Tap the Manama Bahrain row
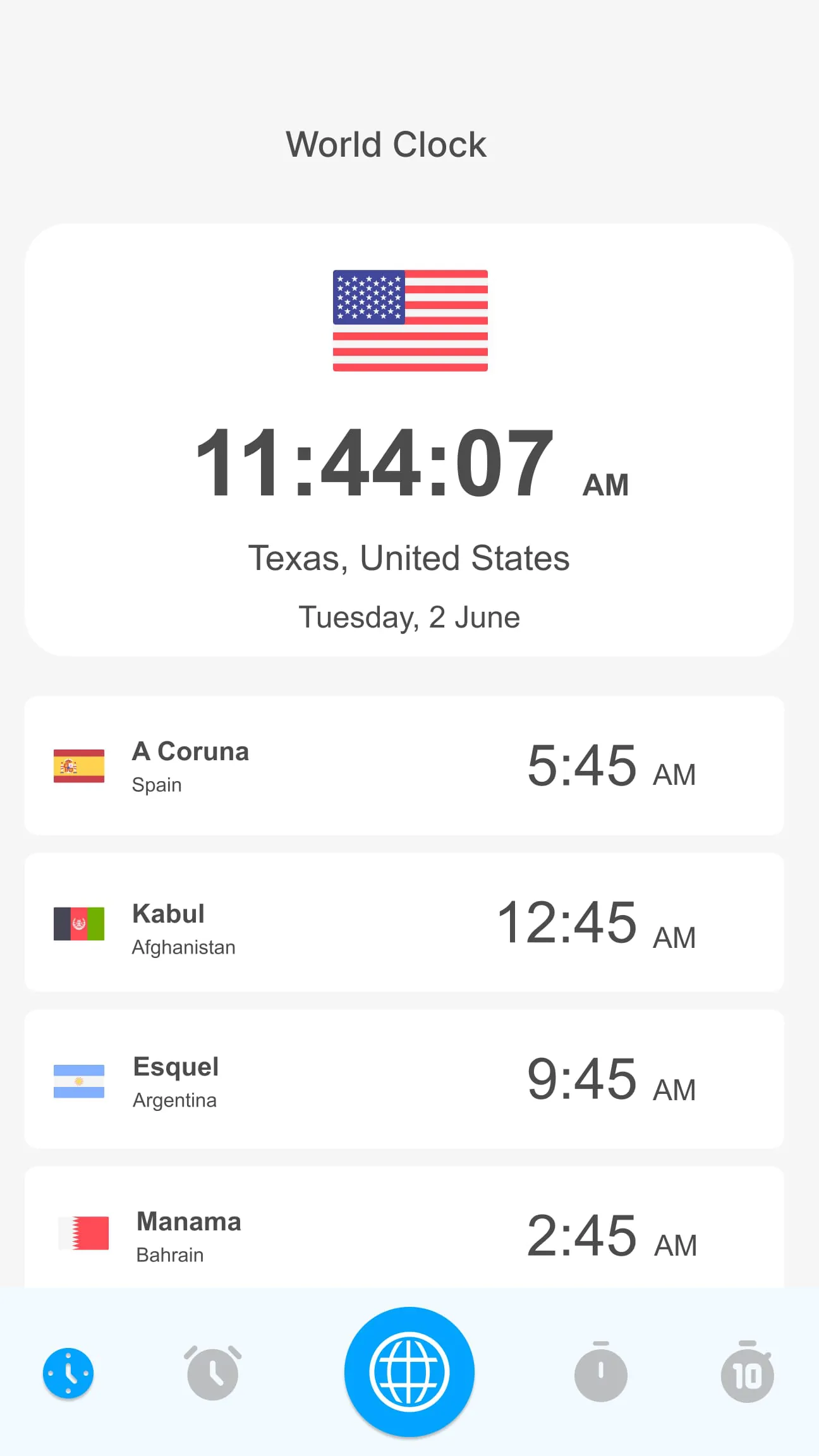Screen dimensions: 819x1456 point(188,1222)
